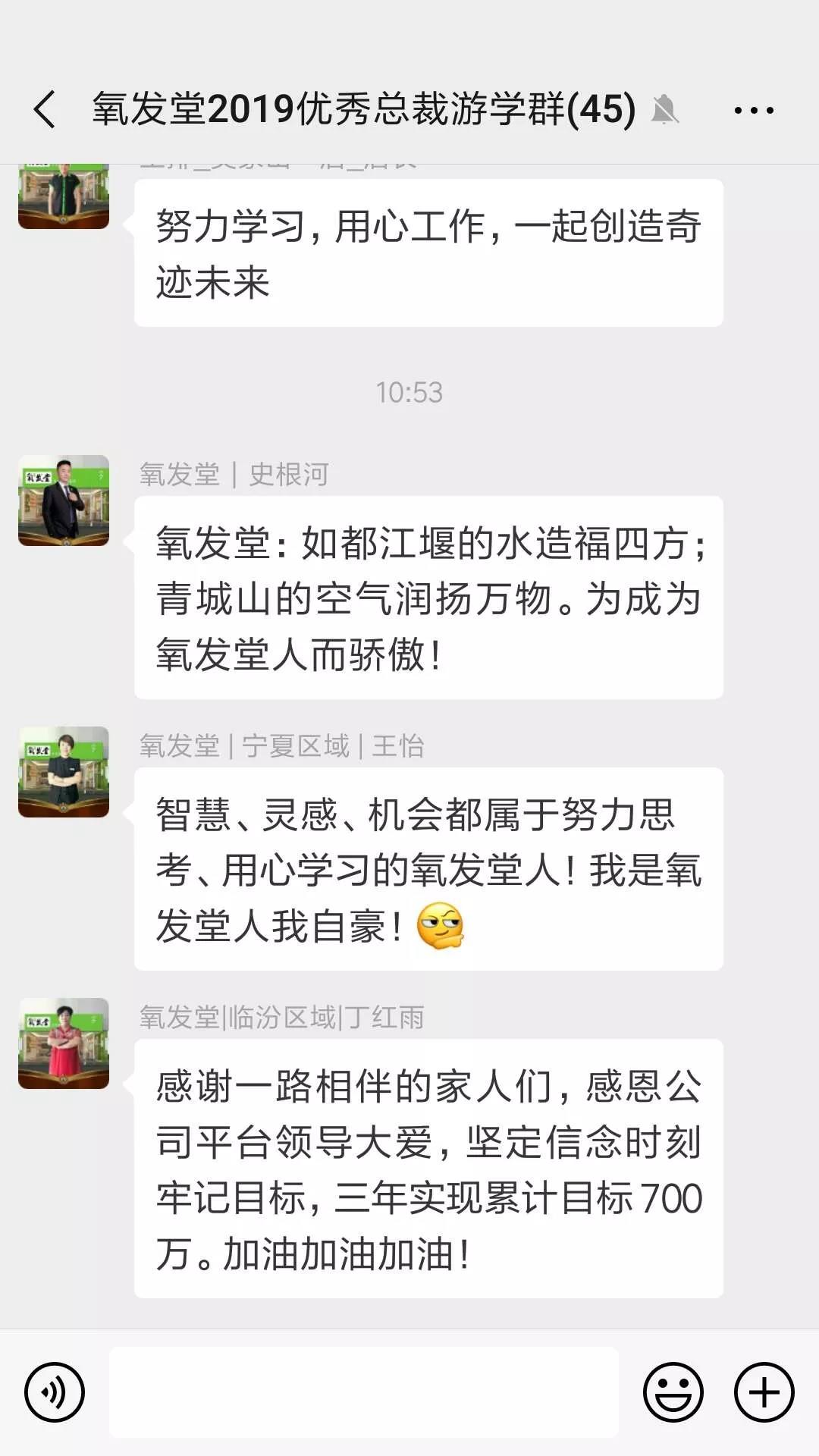This screenshot has width=819, height=1456.
Task: Go back from the group chat
Action: tap(45, 109)
